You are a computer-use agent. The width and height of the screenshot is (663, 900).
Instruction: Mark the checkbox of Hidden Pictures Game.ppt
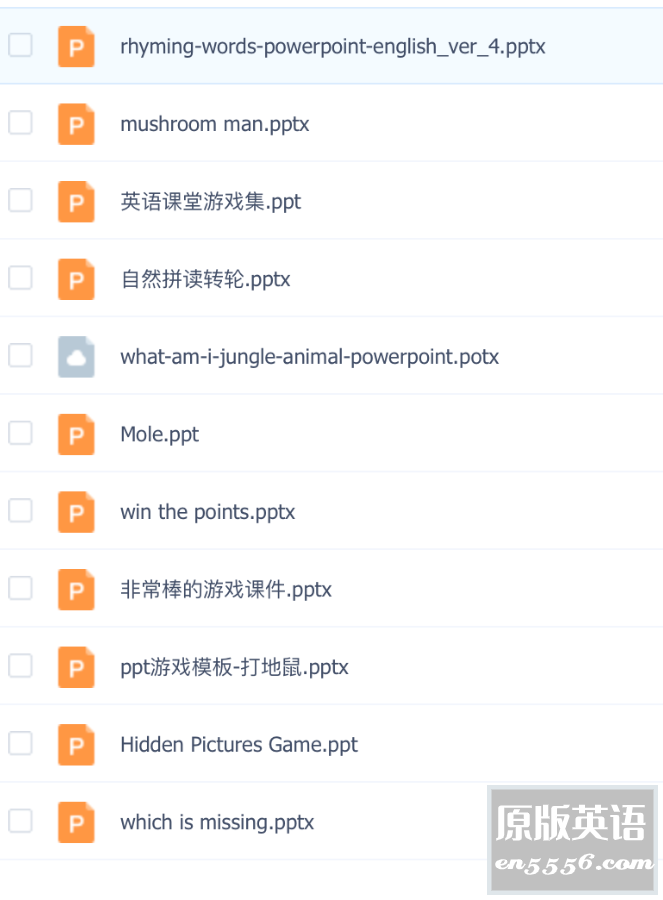pyautogui.click(x=20, y=743)
